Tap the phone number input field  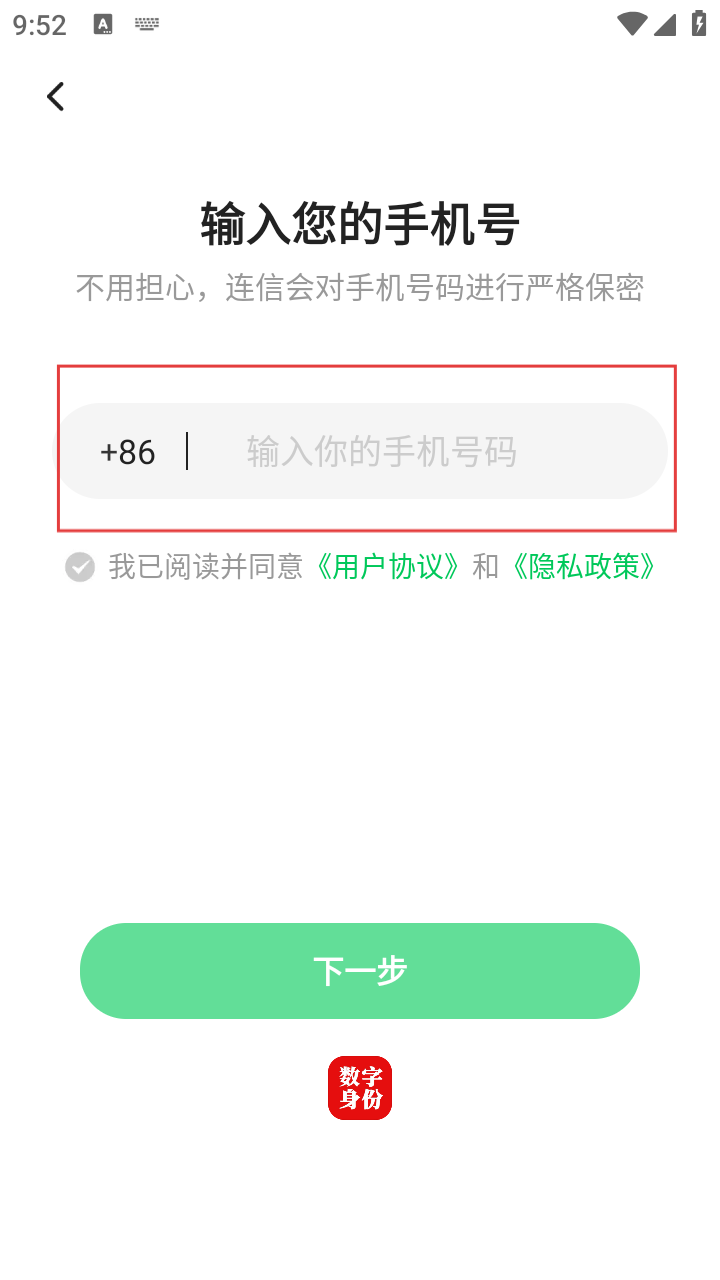point(420,452)
